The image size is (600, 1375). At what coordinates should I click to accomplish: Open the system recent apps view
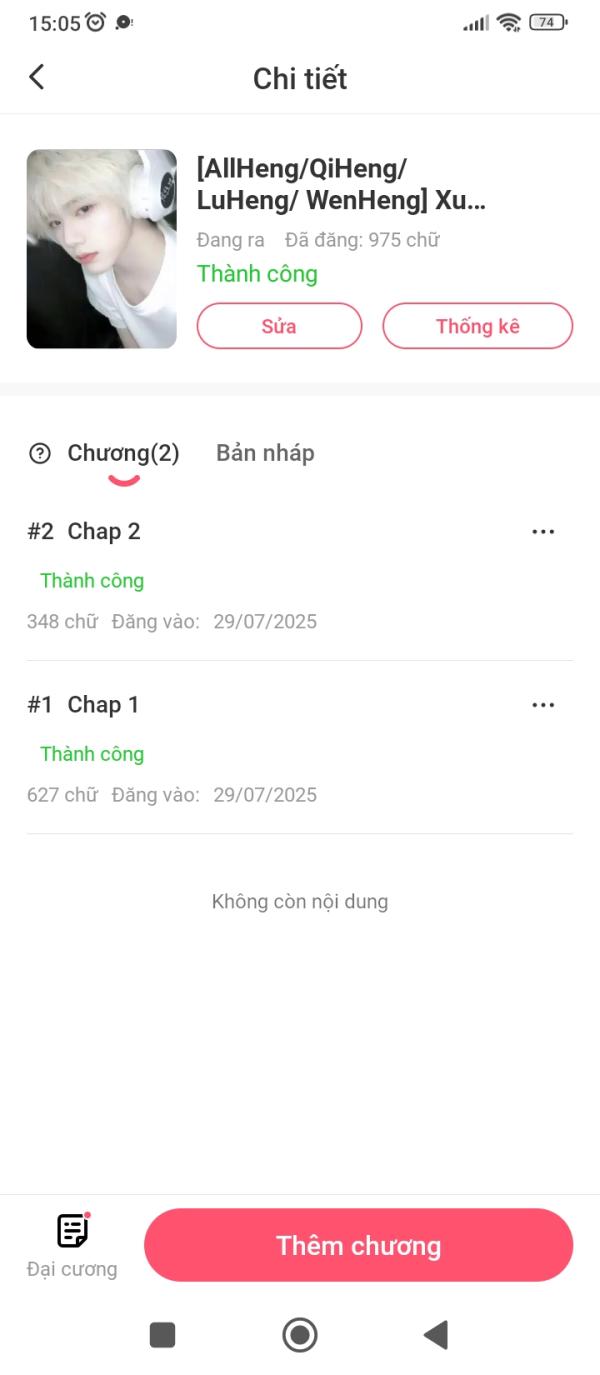(162, 1335)
